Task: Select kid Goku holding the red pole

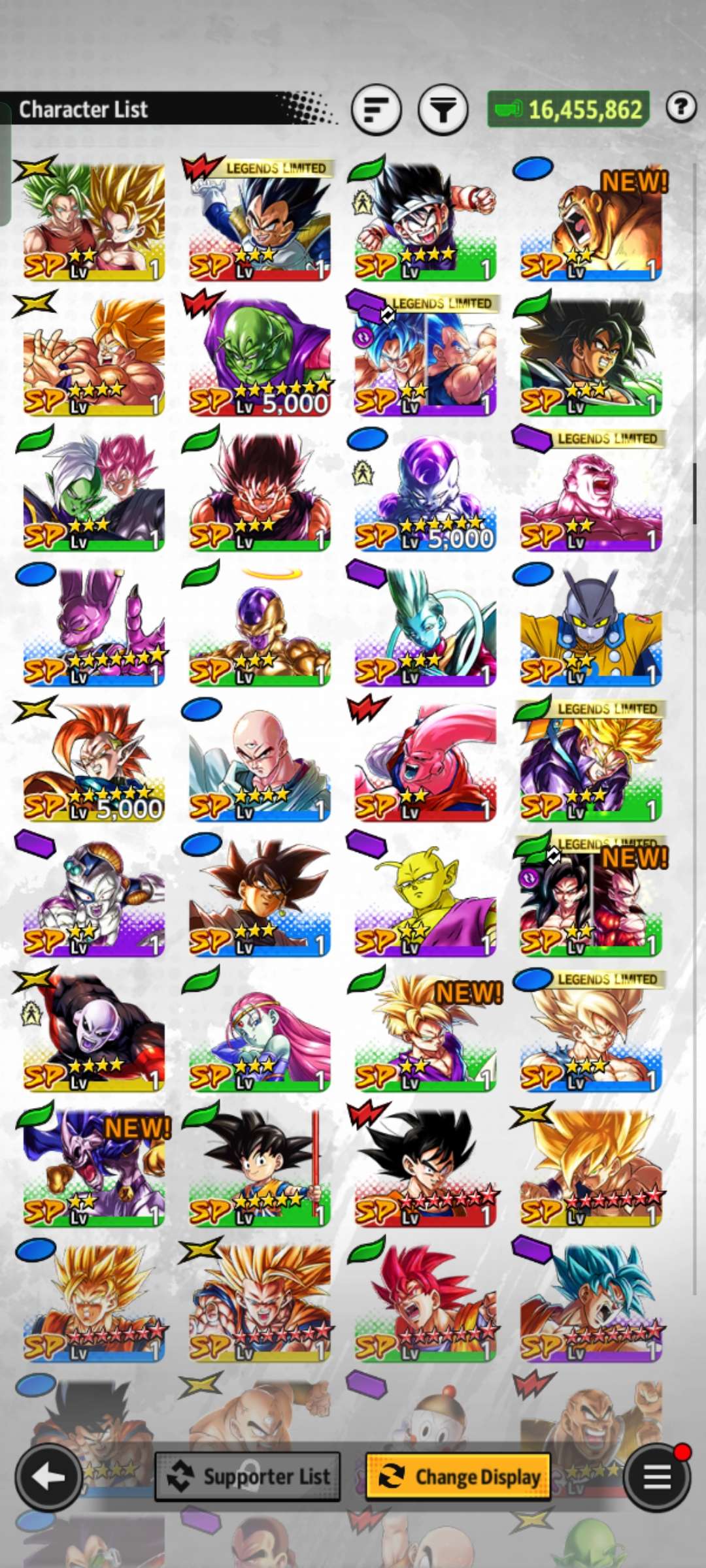Action: (x=260, y=1167)
